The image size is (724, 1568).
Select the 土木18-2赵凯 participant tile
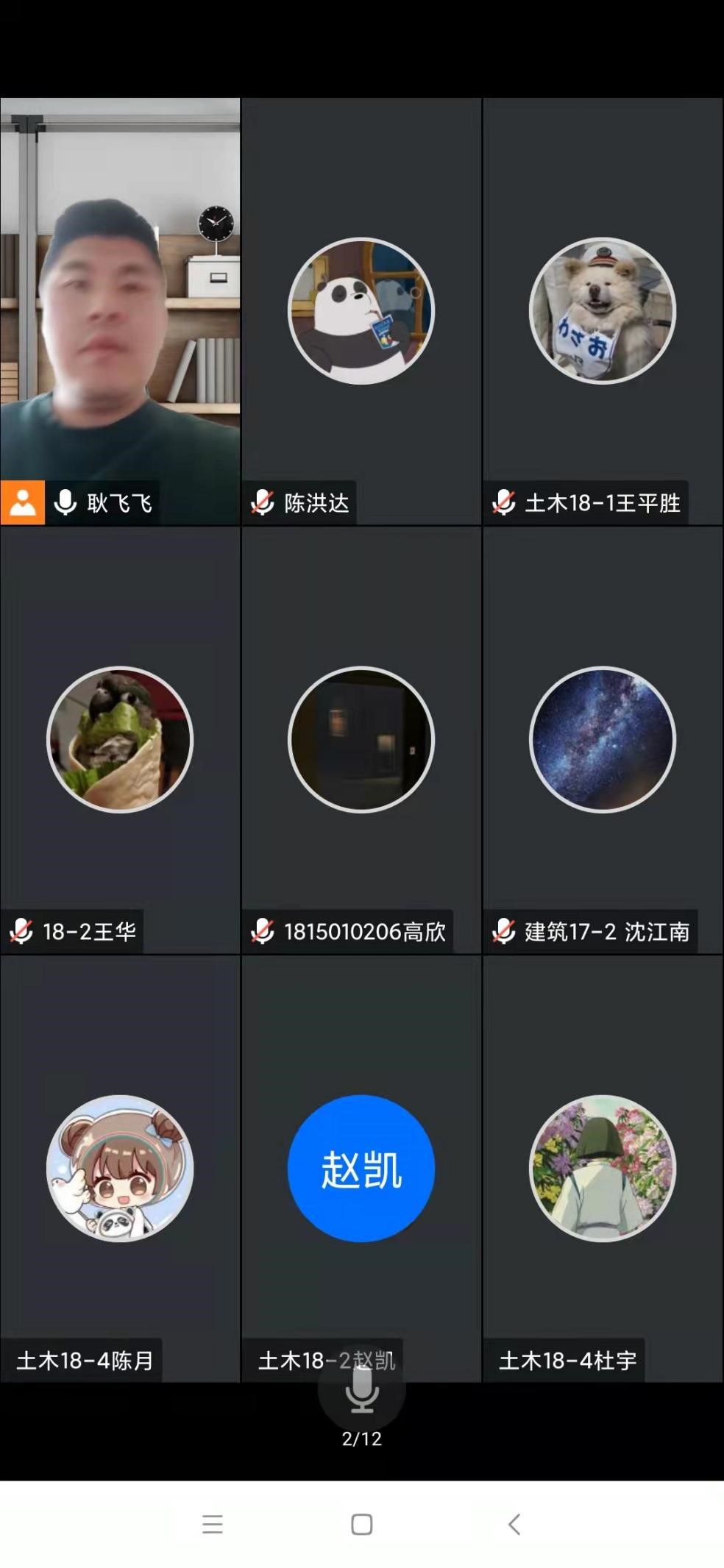coord(361,1168)
